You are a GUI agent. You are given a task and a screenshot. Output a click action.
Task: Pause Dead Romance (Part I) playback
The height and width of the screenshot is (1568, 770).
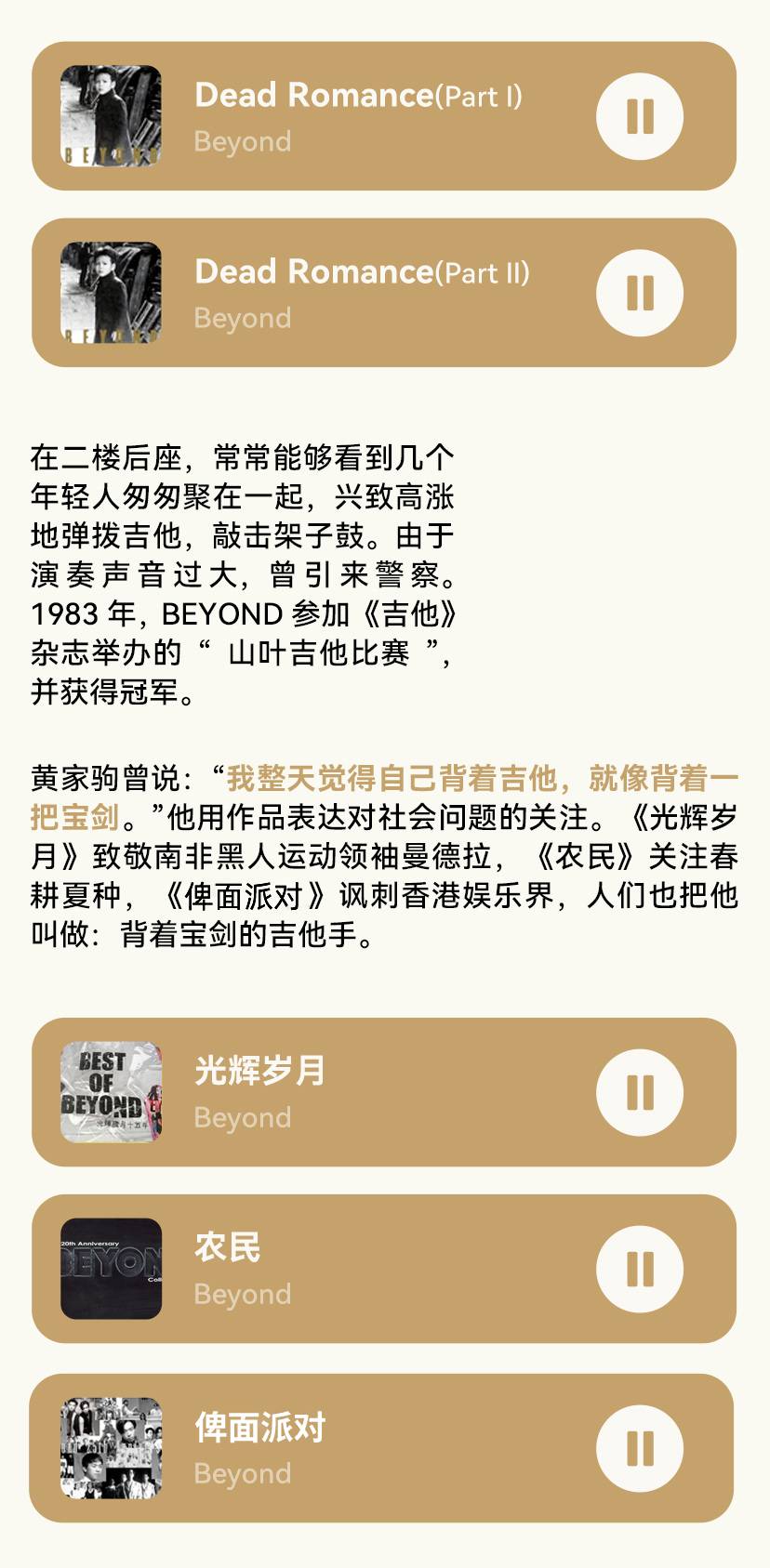tap(640, 116)
